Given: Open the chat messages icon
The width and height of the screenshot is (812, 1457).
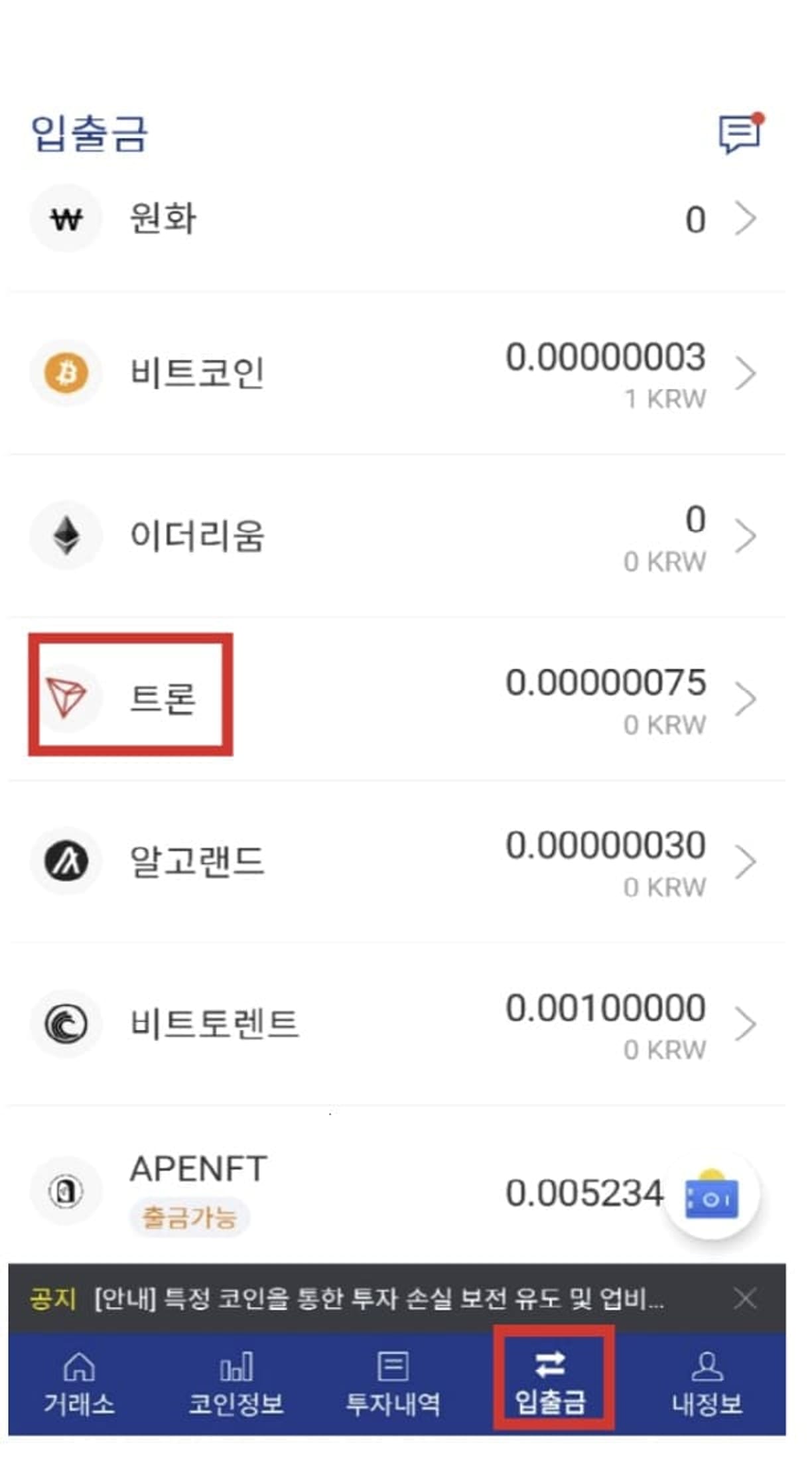Looking at the screenshot, I should click(740, 133).
